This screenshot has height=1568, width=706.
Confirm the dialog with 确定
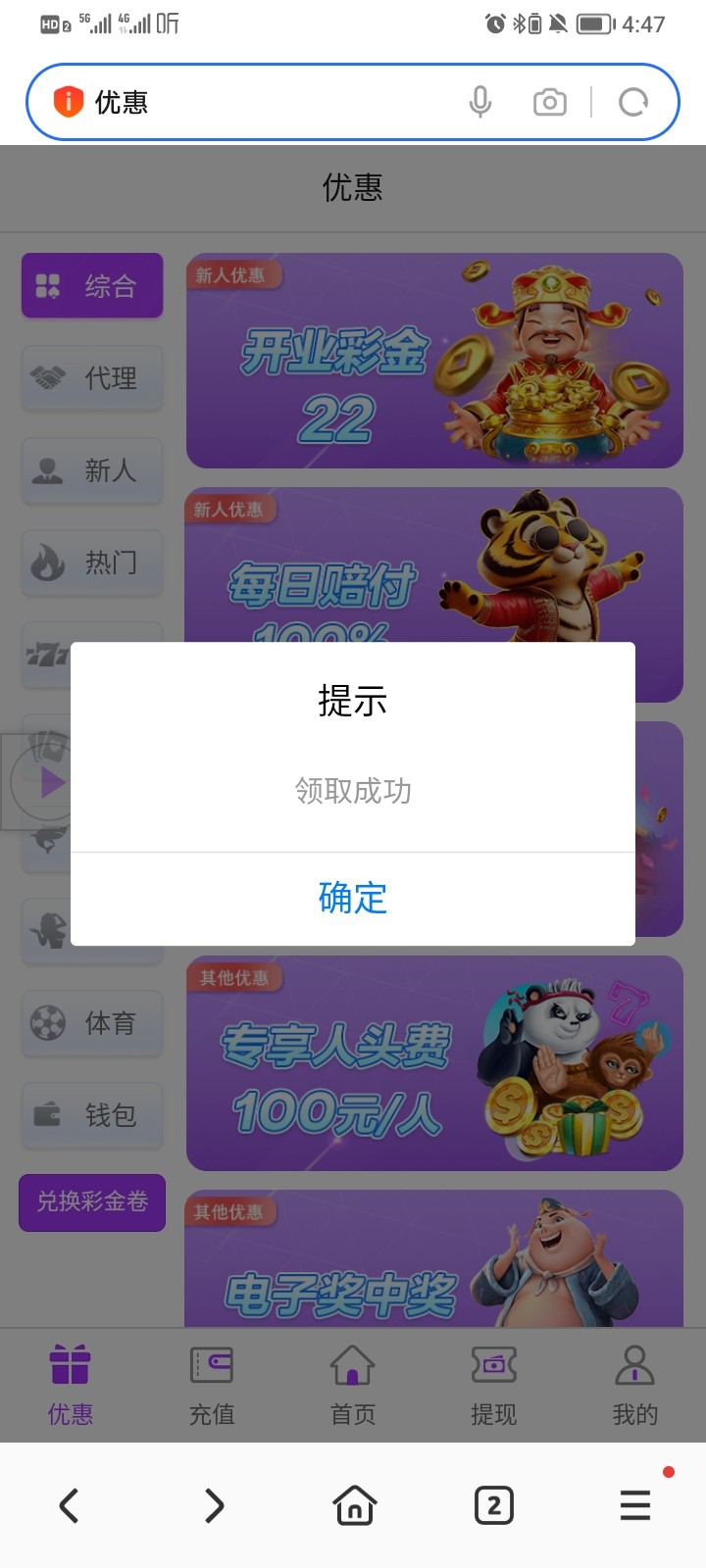coord(353,898)
